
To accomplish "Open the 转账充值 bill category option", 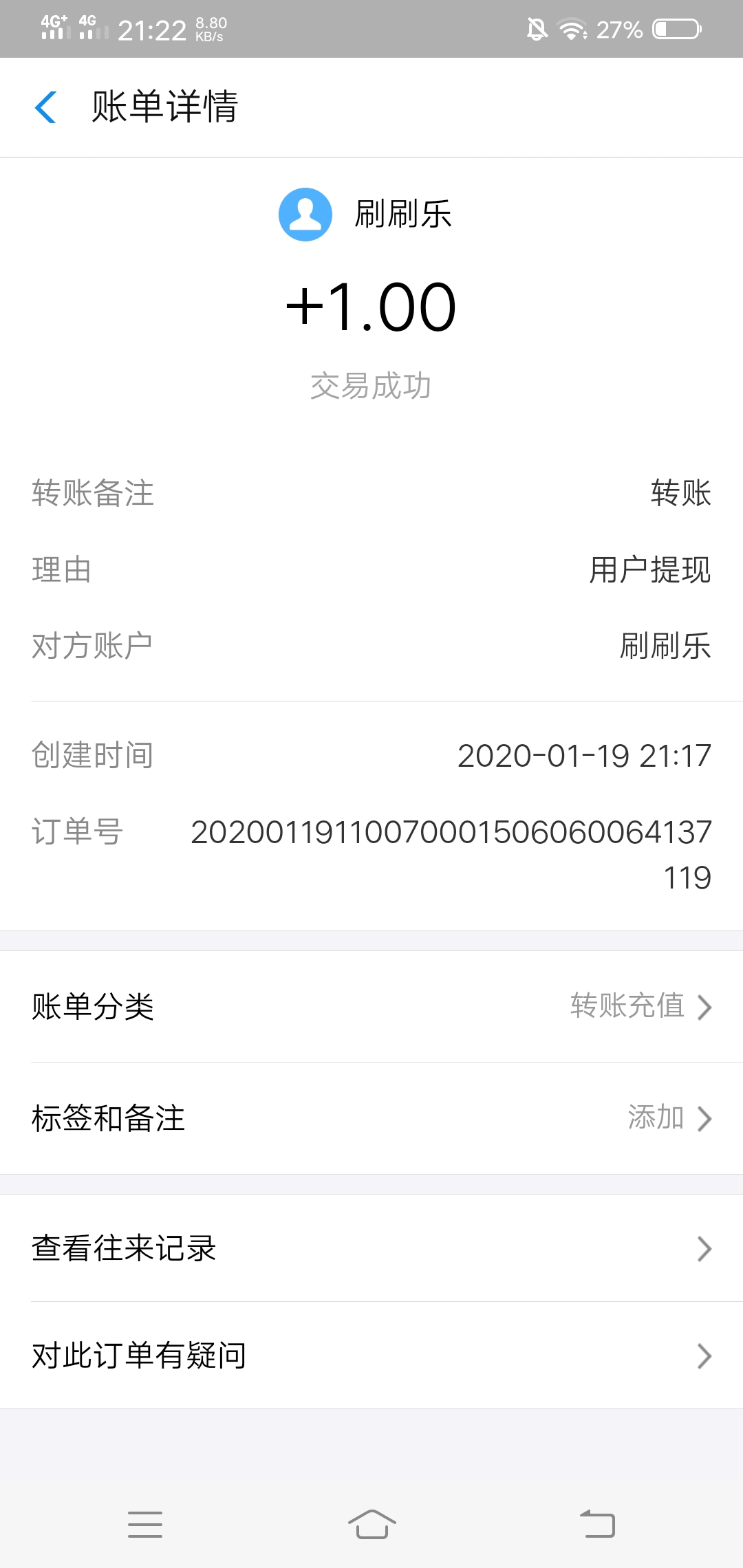I will [625, 1007].
